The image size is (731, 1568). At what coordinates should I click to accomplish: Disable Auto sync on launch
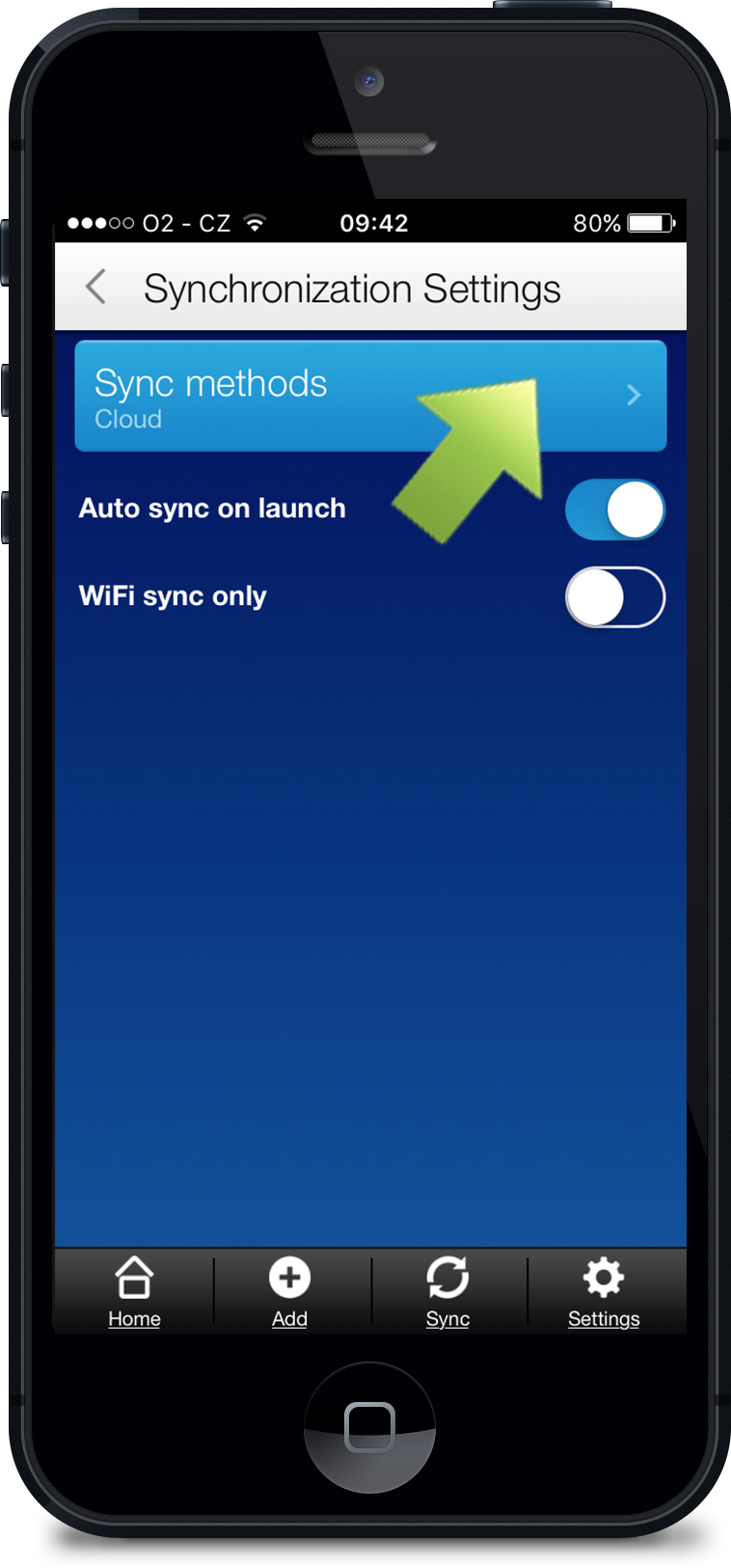[x=615, y=509]
